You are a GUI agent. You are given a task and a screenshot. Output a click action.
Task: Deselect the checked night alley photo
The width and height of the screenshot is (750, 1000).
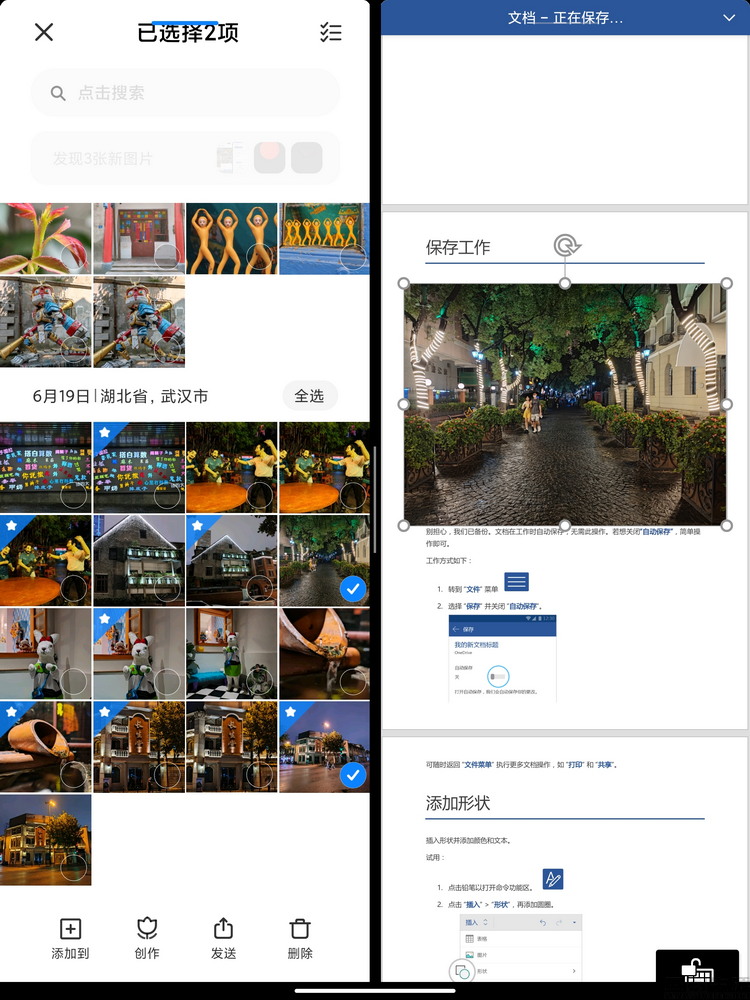[x=352, y=589]
